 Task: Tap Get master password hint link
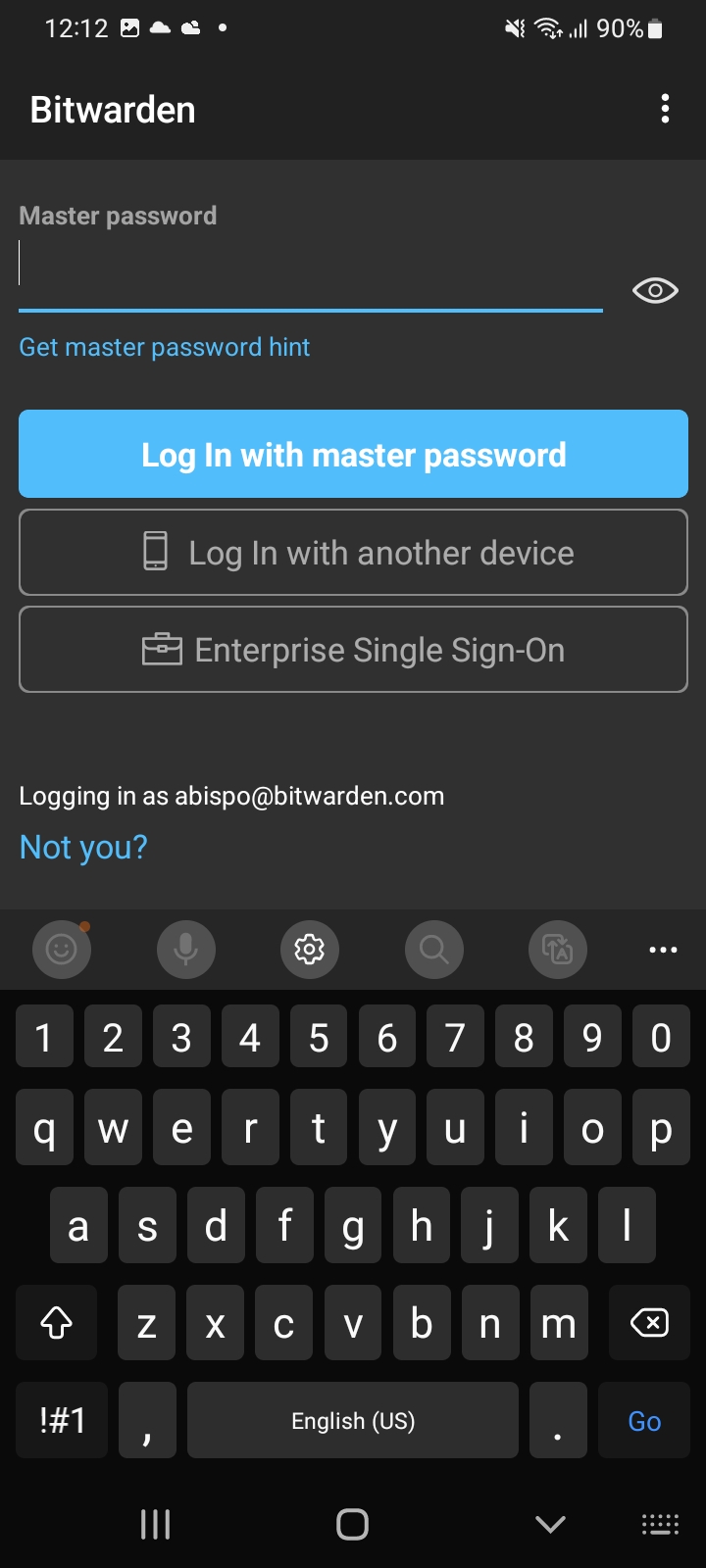165,347
